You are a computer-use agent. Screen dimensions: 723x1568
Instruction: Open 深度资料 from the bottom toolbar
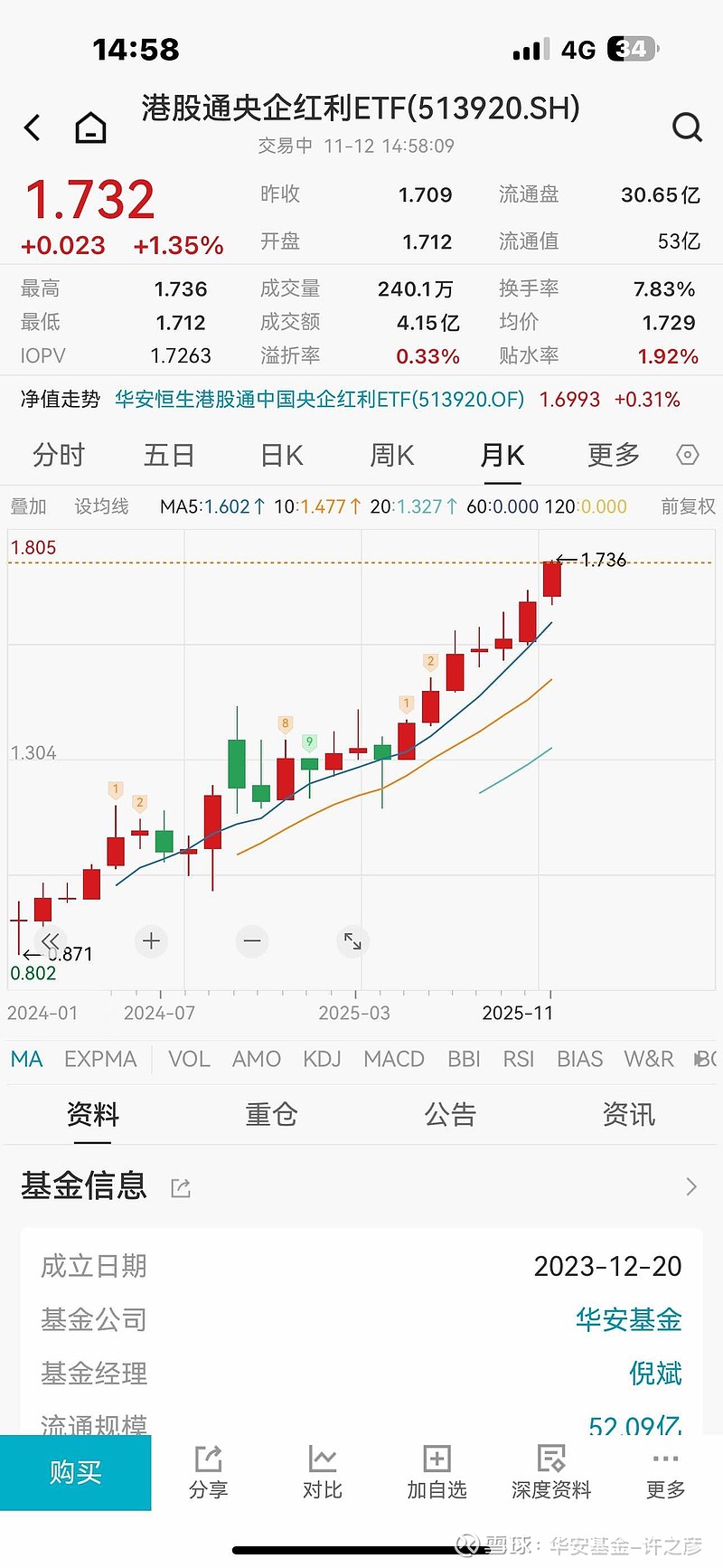click(x=550, y=1472)
